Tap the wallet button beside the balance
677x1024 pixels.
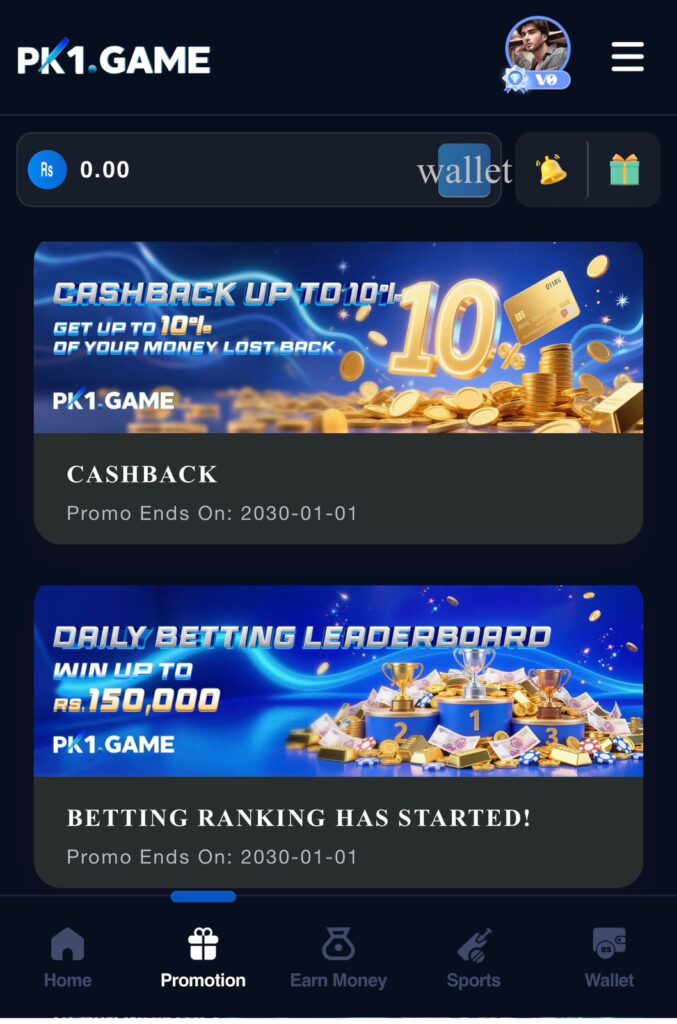465,171
